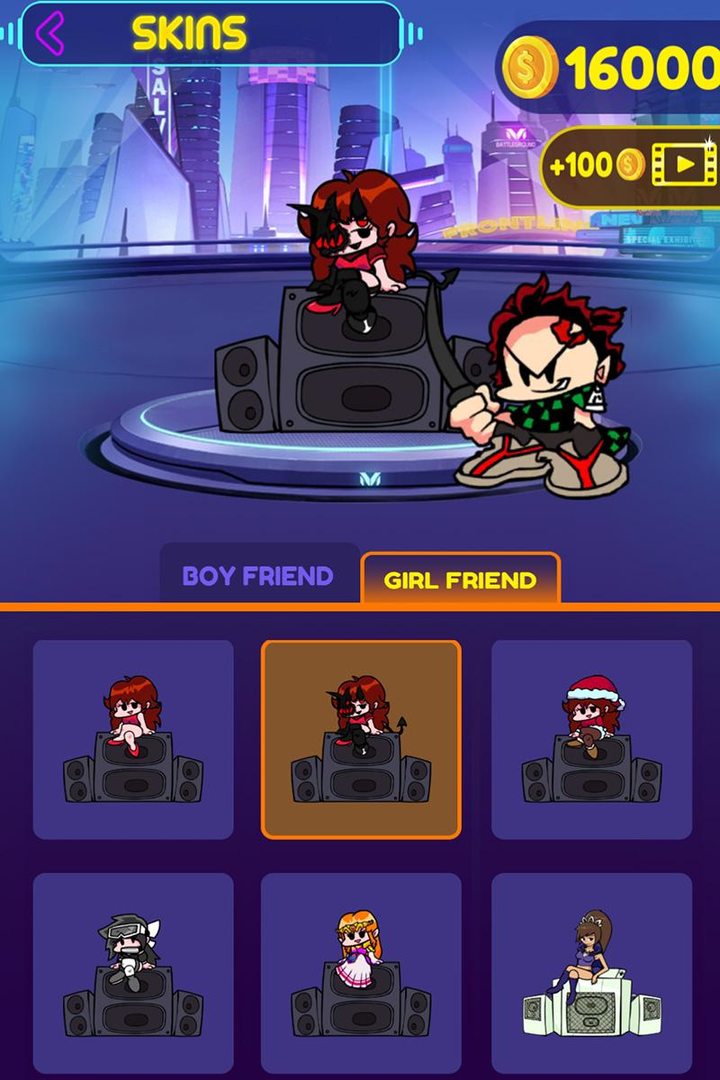The height and width of the screenshot is (1080, 720).
Task: Select the demon girlfriend skin with tail
Action: coord(361,740)
